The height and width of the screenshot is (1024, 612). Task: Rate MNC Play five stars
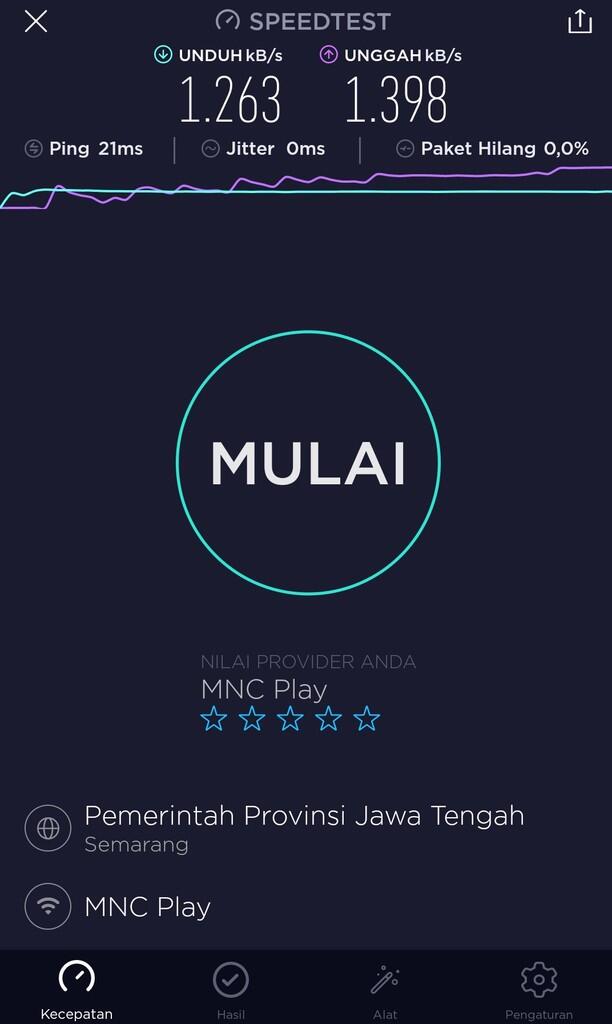pos(367,718)
